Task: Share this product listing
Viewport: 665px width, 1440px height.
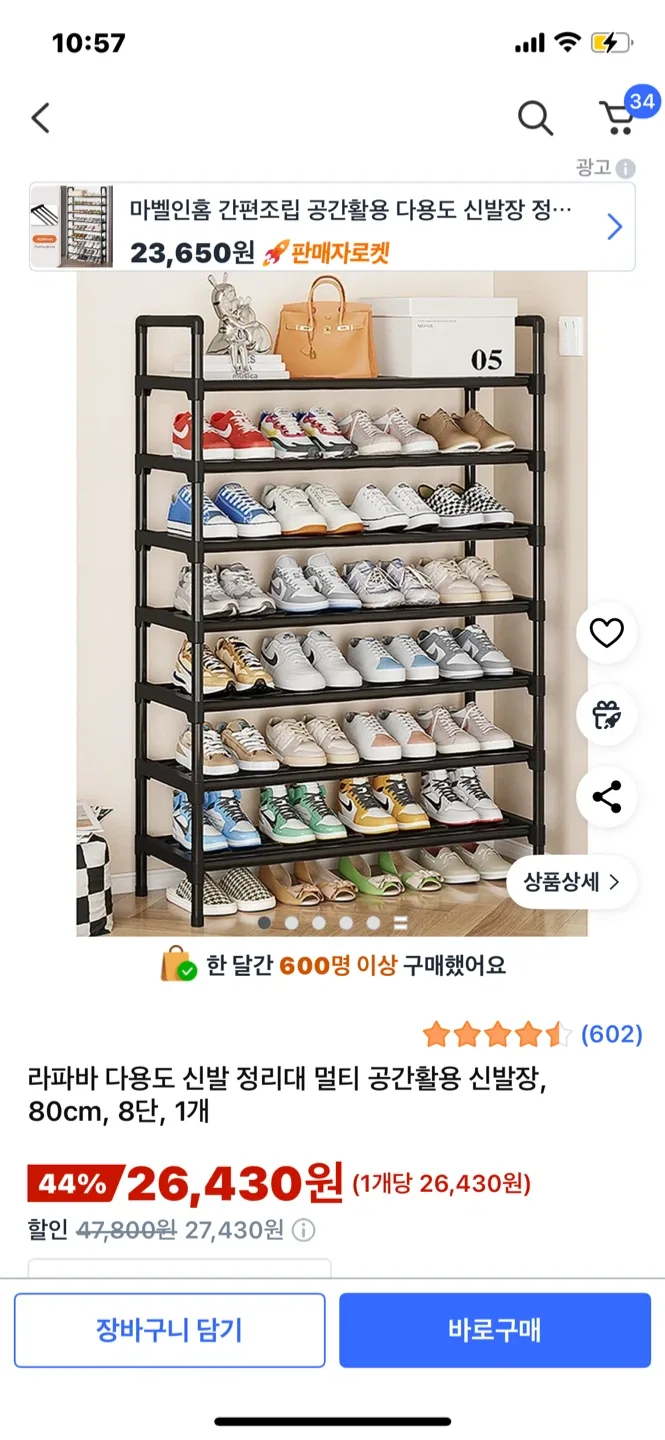Action: (607, 797)
